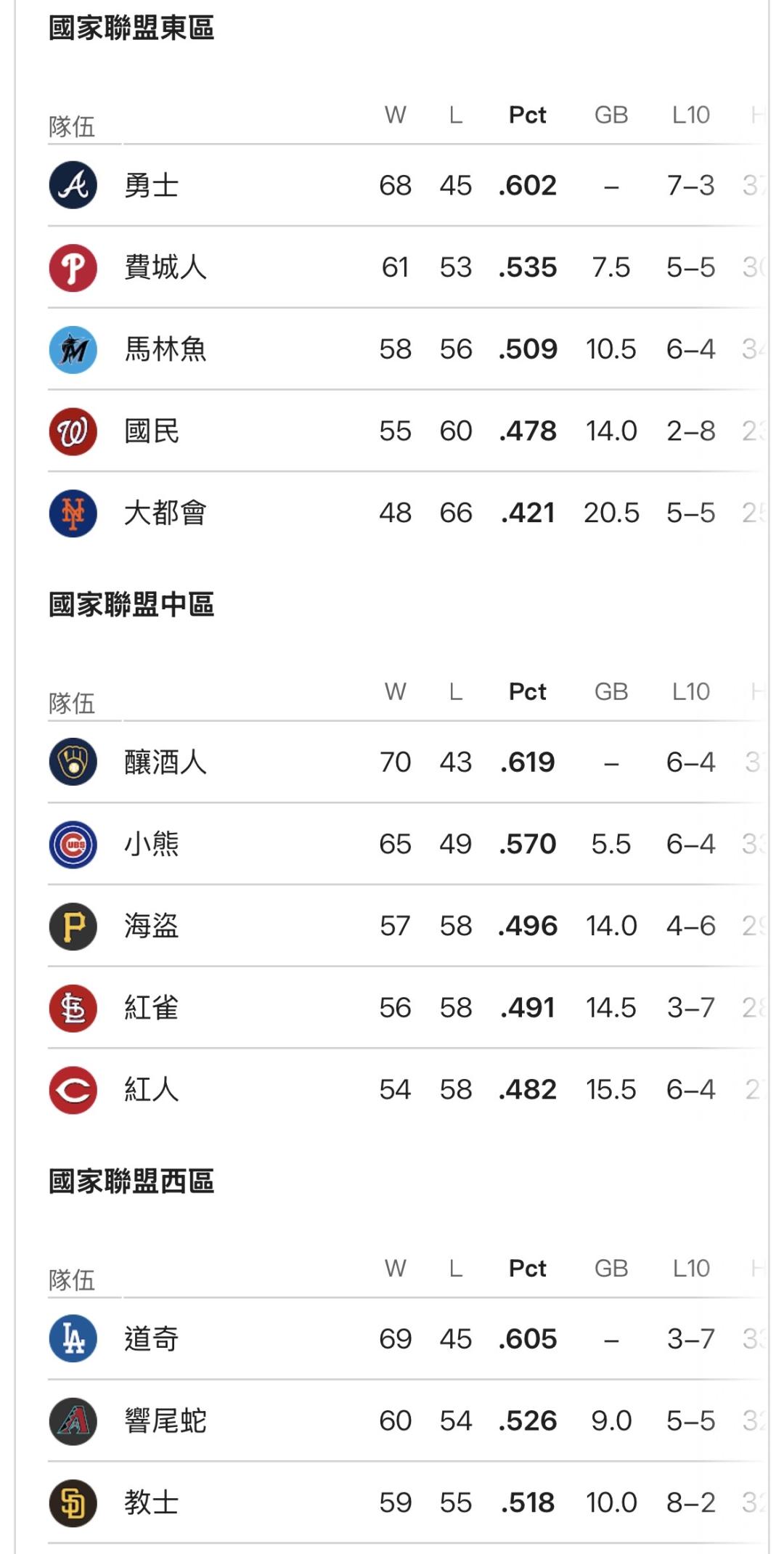Open the 費城人 team row

click(405, 267)
